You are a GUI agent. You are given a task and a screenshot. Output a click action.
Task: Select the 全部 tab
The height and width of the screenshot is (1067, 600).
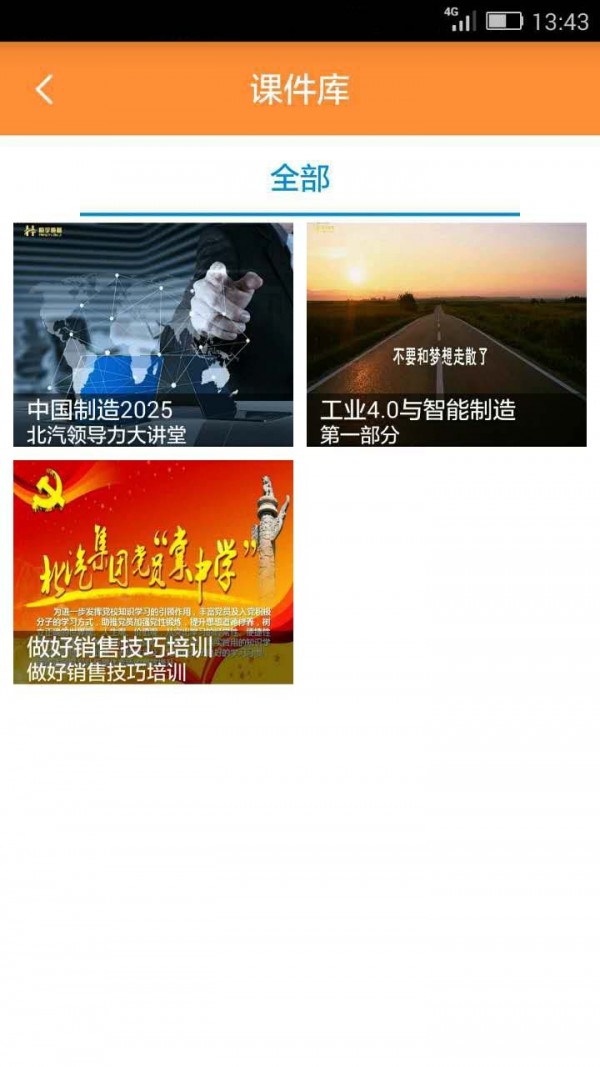click(300, 179)
